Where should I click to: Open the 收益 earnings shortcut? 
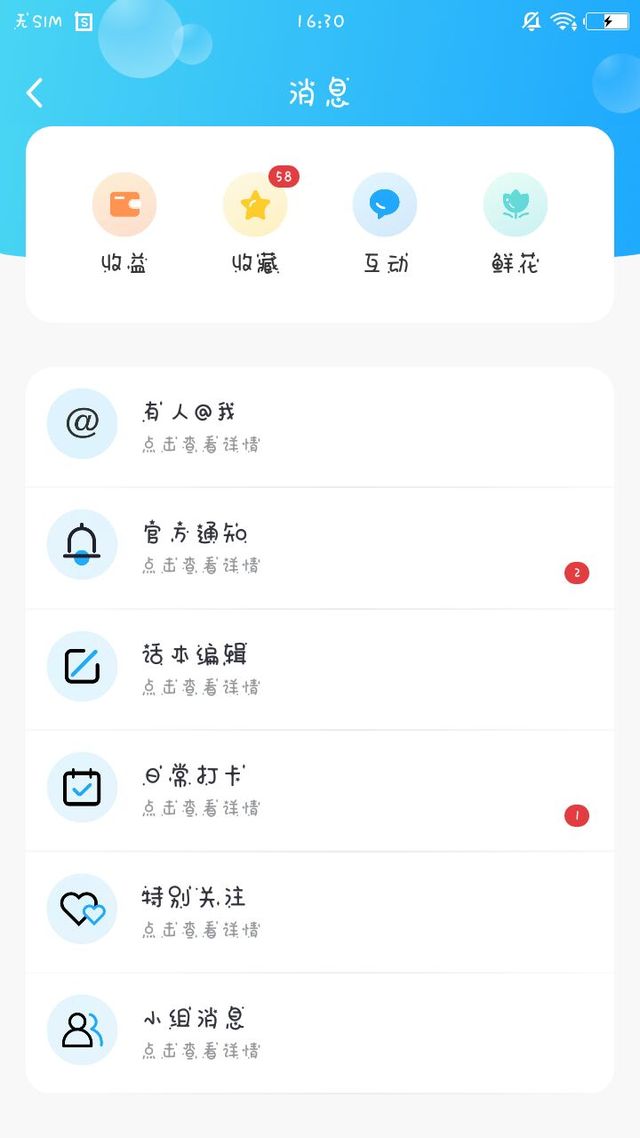(124, 224)
